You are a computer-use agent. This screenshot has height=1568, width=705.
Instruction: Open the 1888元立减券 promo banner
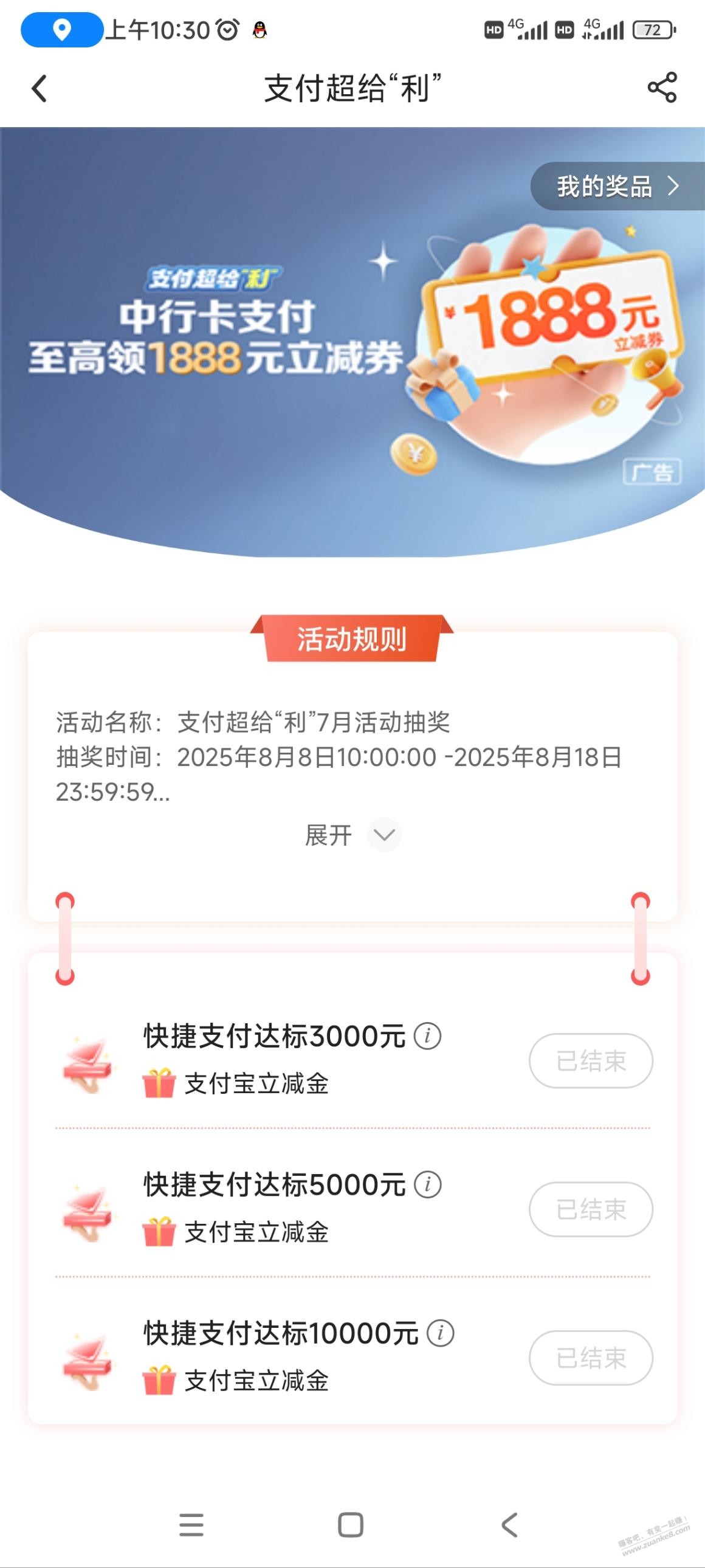click(352, 341)
